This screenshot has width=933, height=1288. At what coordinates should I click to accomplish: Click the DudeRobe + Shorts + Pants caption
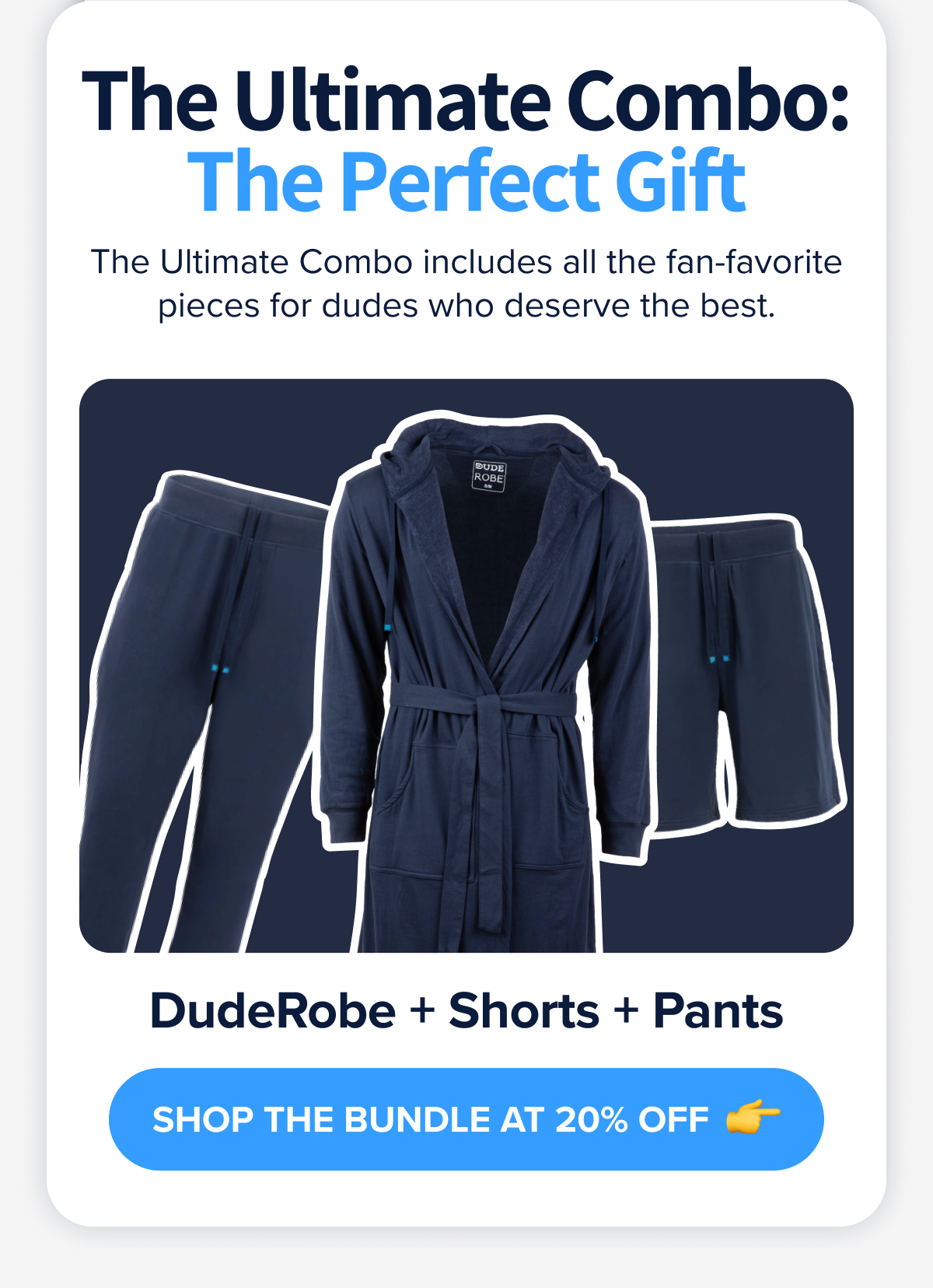pos(466,1010)
